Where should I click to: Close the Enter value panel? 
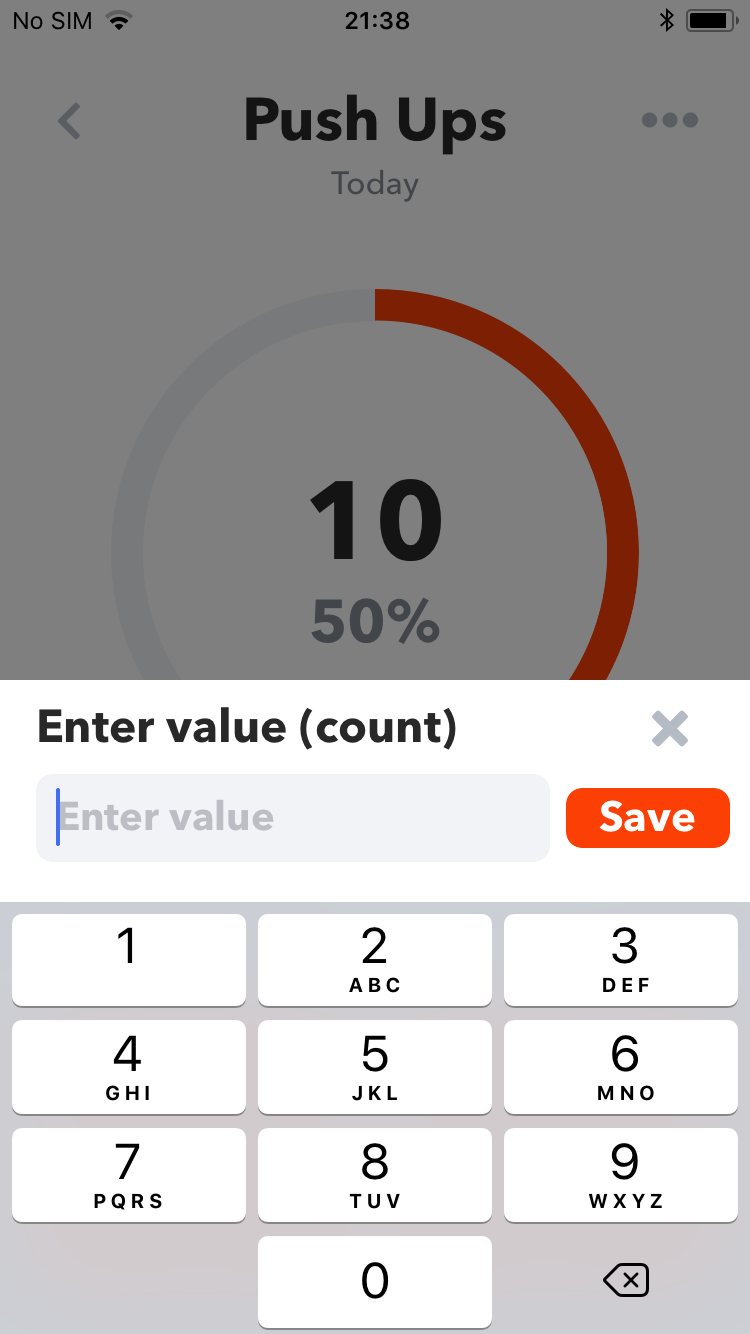pos(669,729)
